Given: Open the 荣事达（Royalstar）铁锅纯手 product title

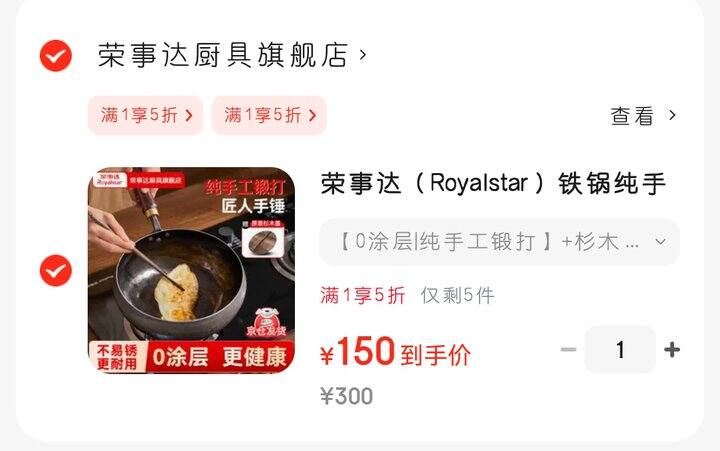Looking at the screenshot, I should pos(493,184).
